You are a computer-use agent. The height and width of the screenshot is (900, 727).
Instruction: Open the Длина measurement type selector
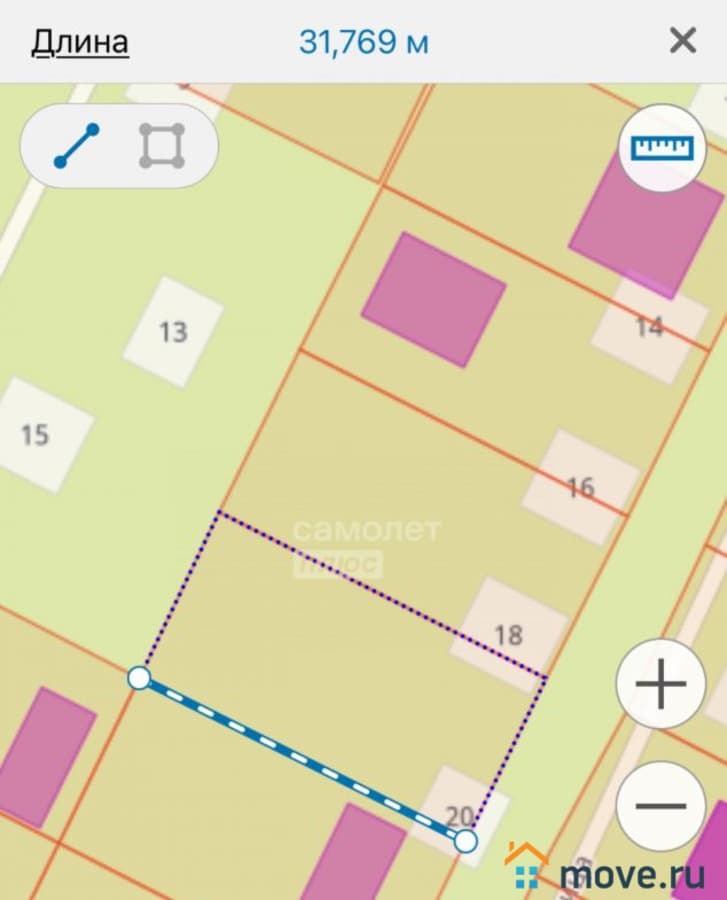pyautogui.click(x=80, y=42)
